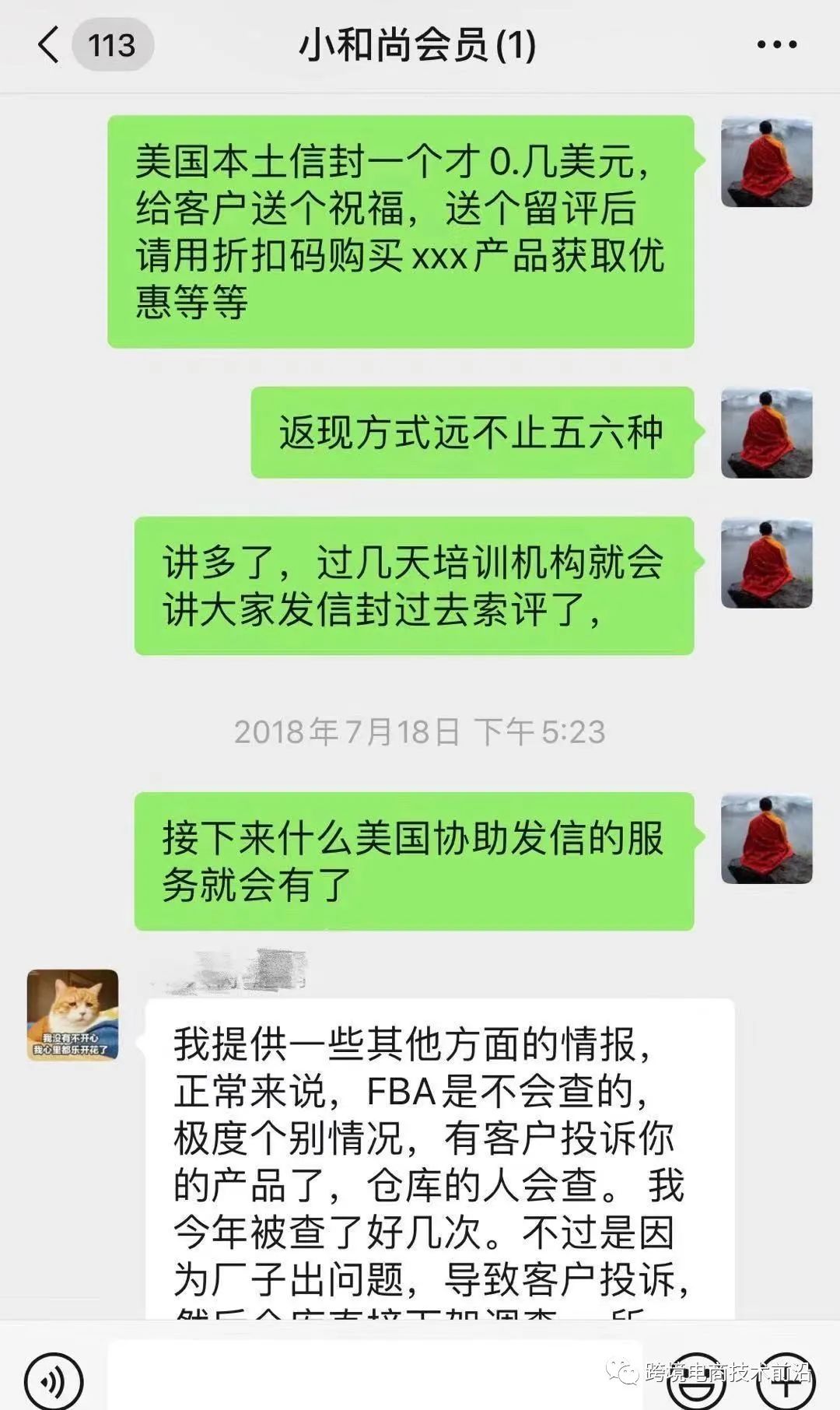840x1410 pixels.
Task: Go back to the chat list
Action: pos(48,45)
